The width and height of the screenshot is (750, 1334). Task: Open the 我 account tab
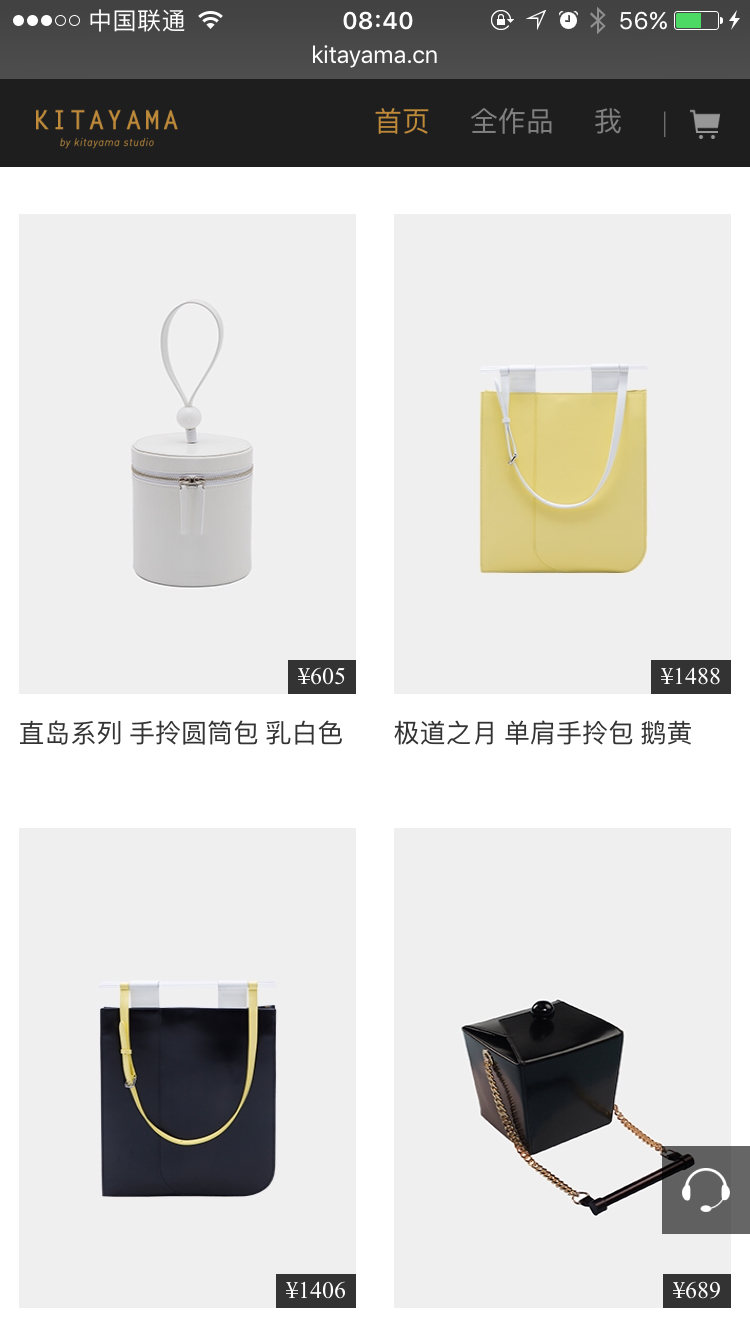tap(607, 122)
